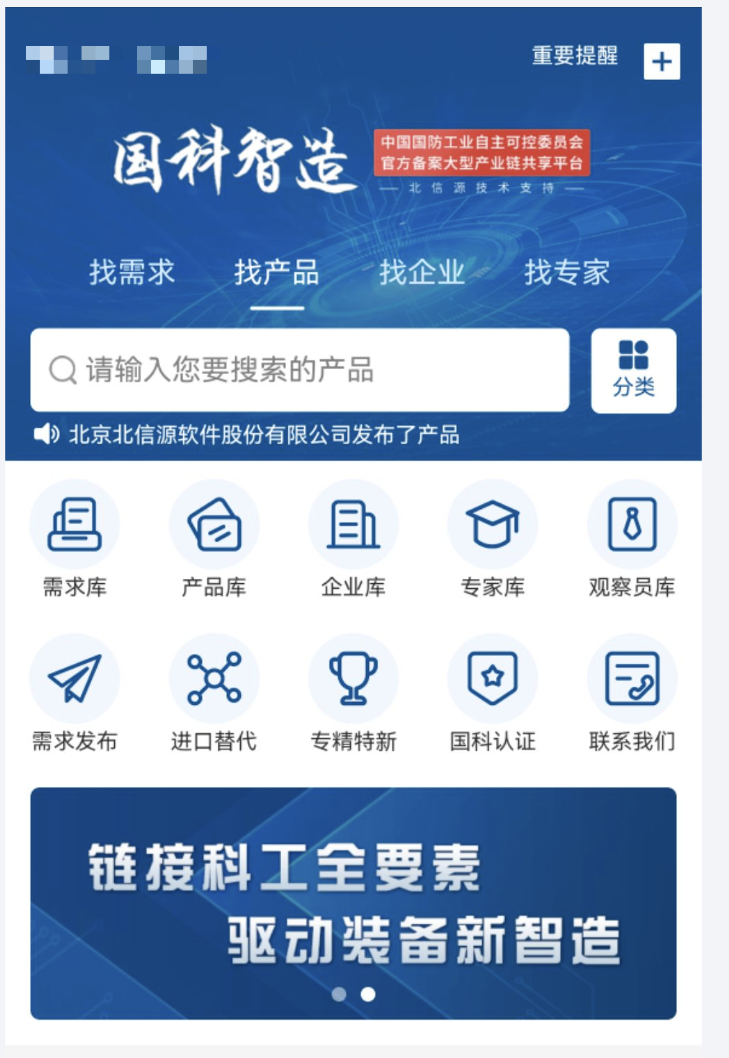Image resolution: width=729 pixels, height=1058 pixels.
Task: Open the 找专家 tab
Action: click(567, 272)
